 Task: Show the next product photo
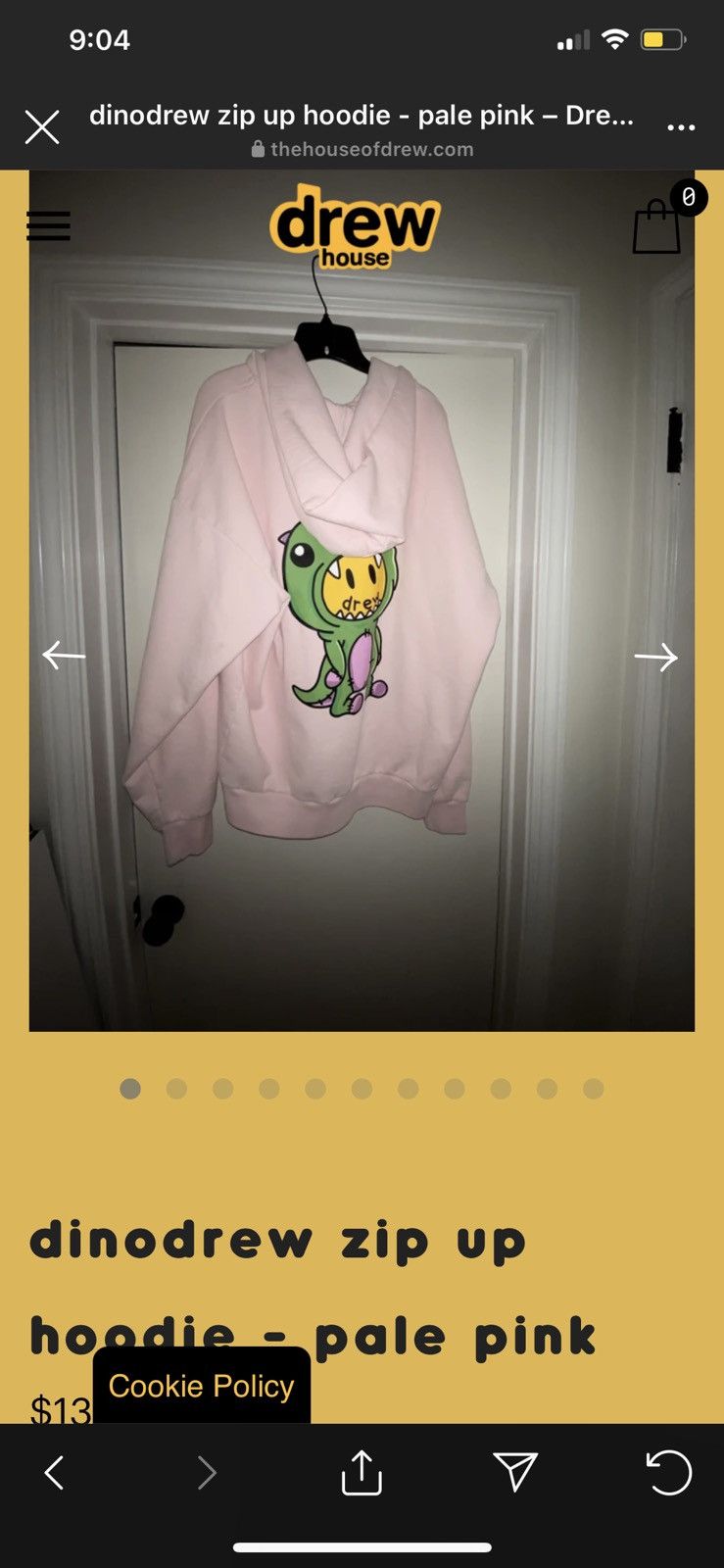coord(655,657)
